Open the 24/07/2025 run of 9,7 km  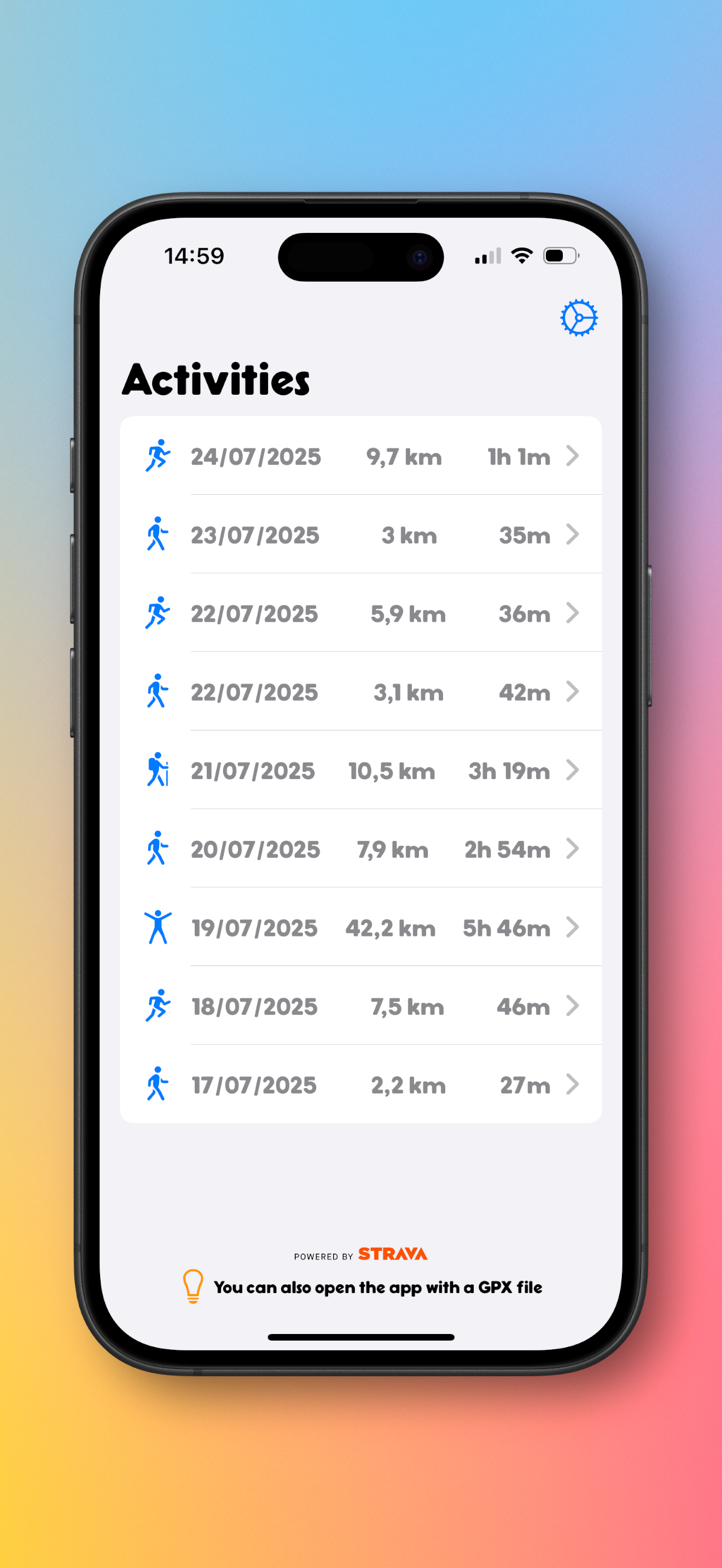pyautogui.click(x=360, y=456)
